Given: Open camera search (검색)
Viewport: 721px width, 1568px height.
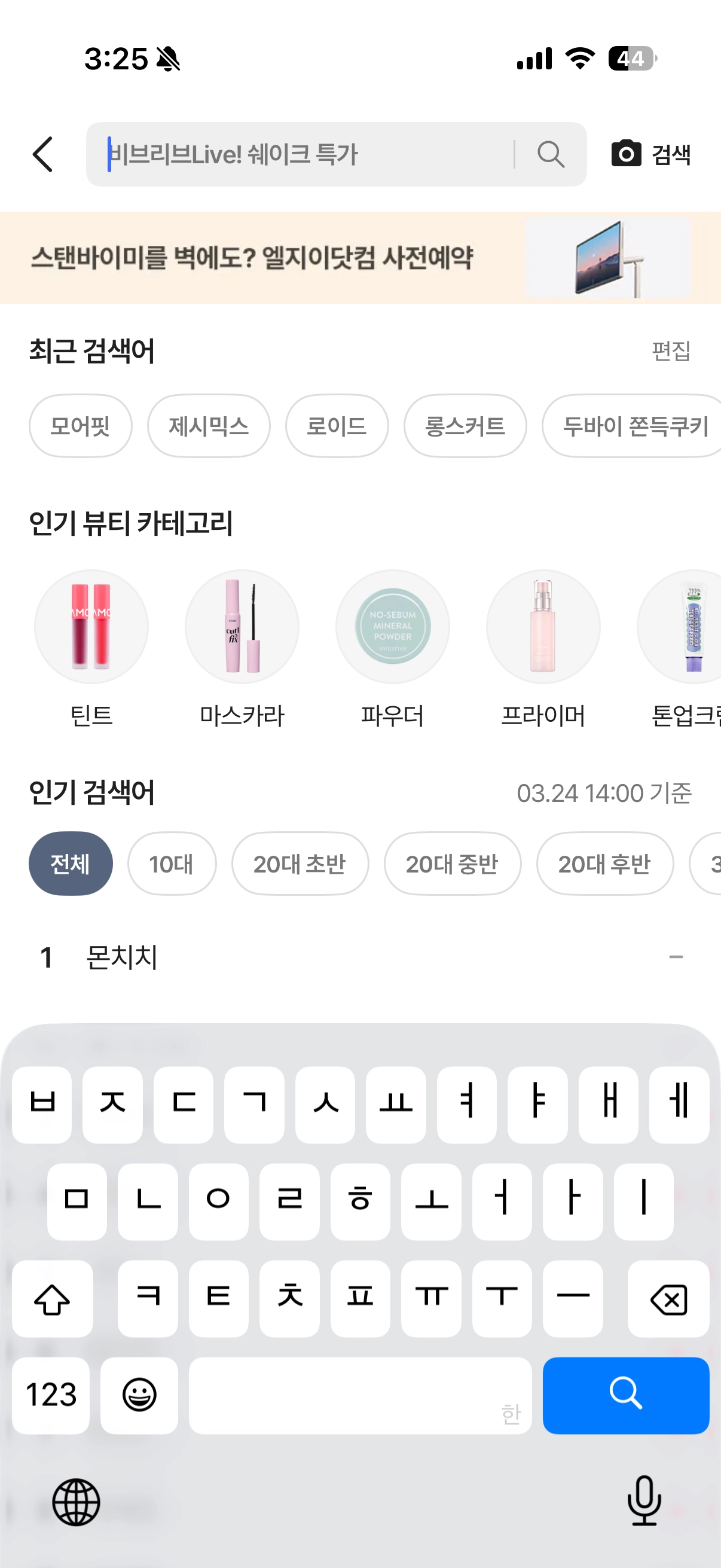Looking at the screenshot, I should coord(651,154).
